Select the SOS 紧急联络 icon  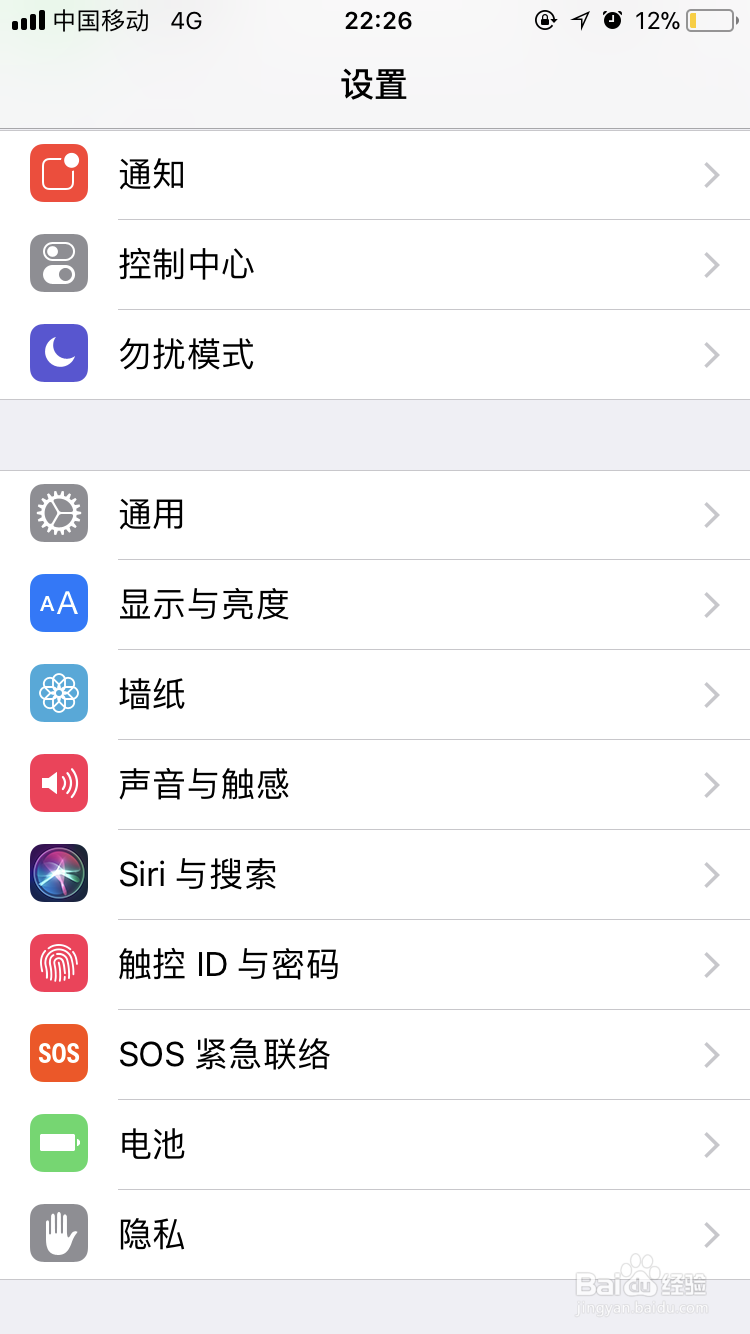tap(58, 1054)
